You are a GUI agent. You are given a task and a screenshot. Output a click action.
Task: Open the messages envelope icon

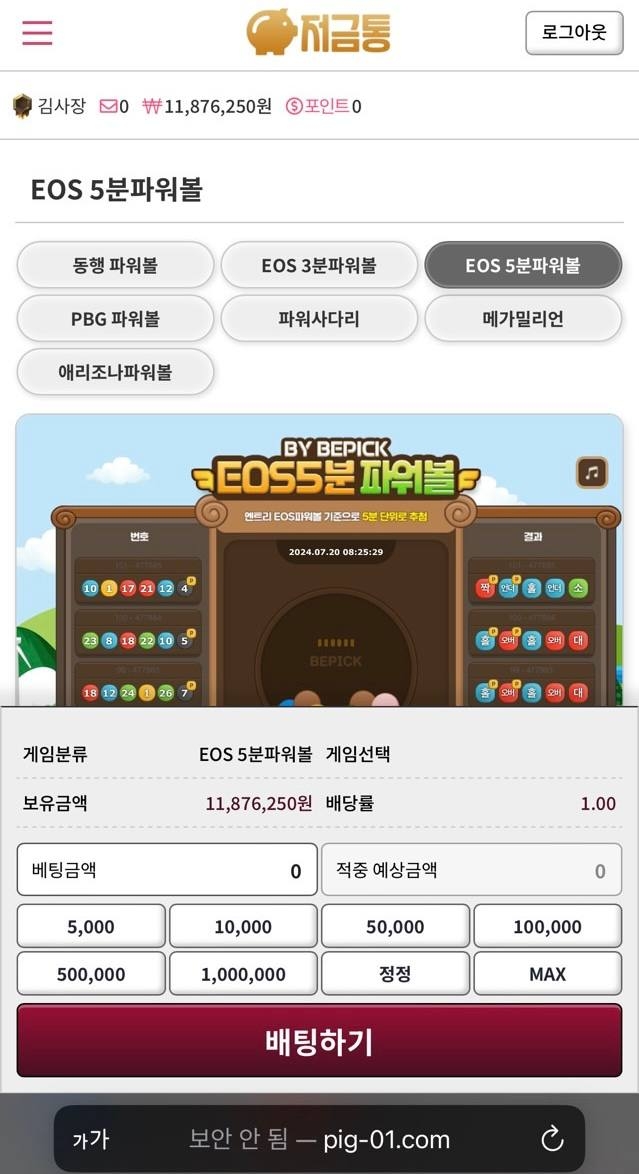click(x=108, y=106)
